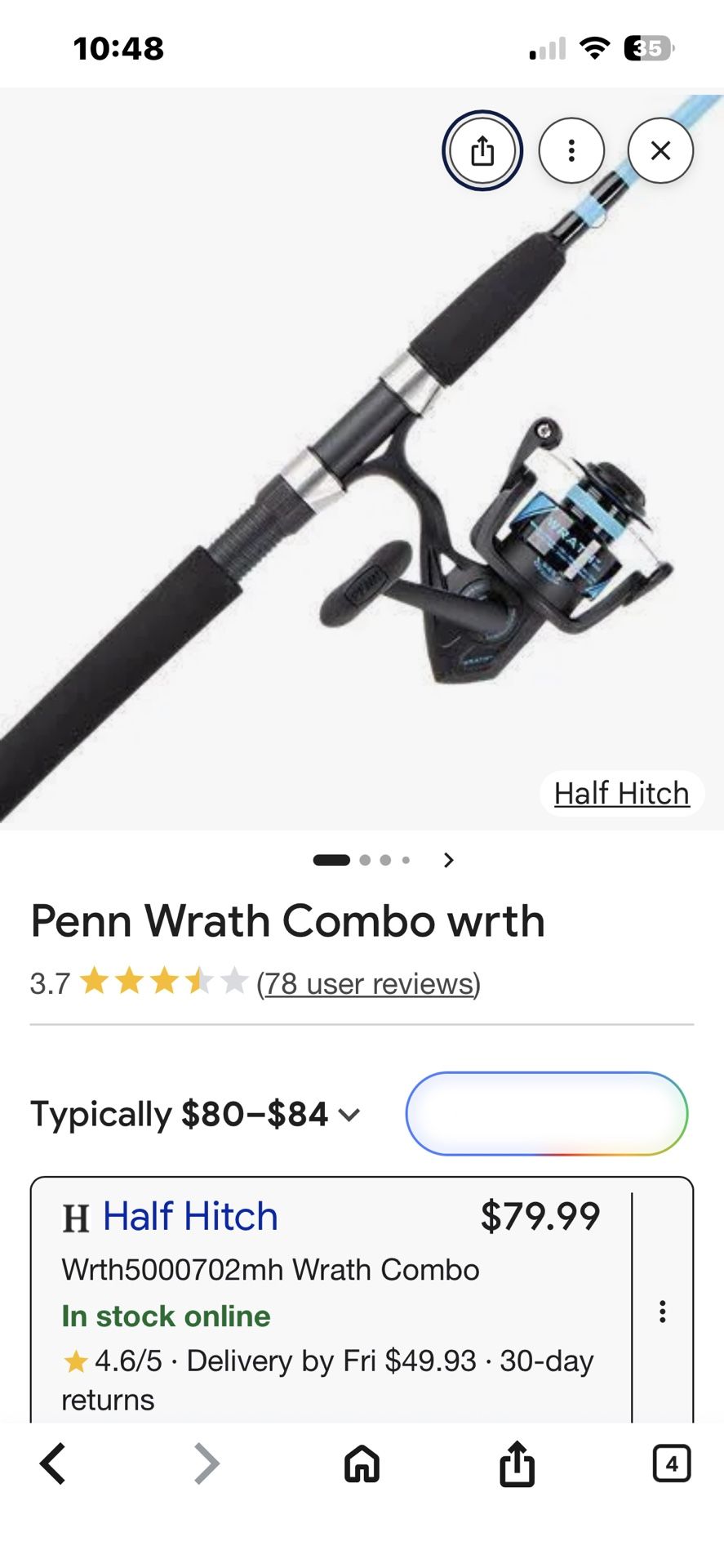Open the Half Hitch image source link

click(x=621, y=793)
